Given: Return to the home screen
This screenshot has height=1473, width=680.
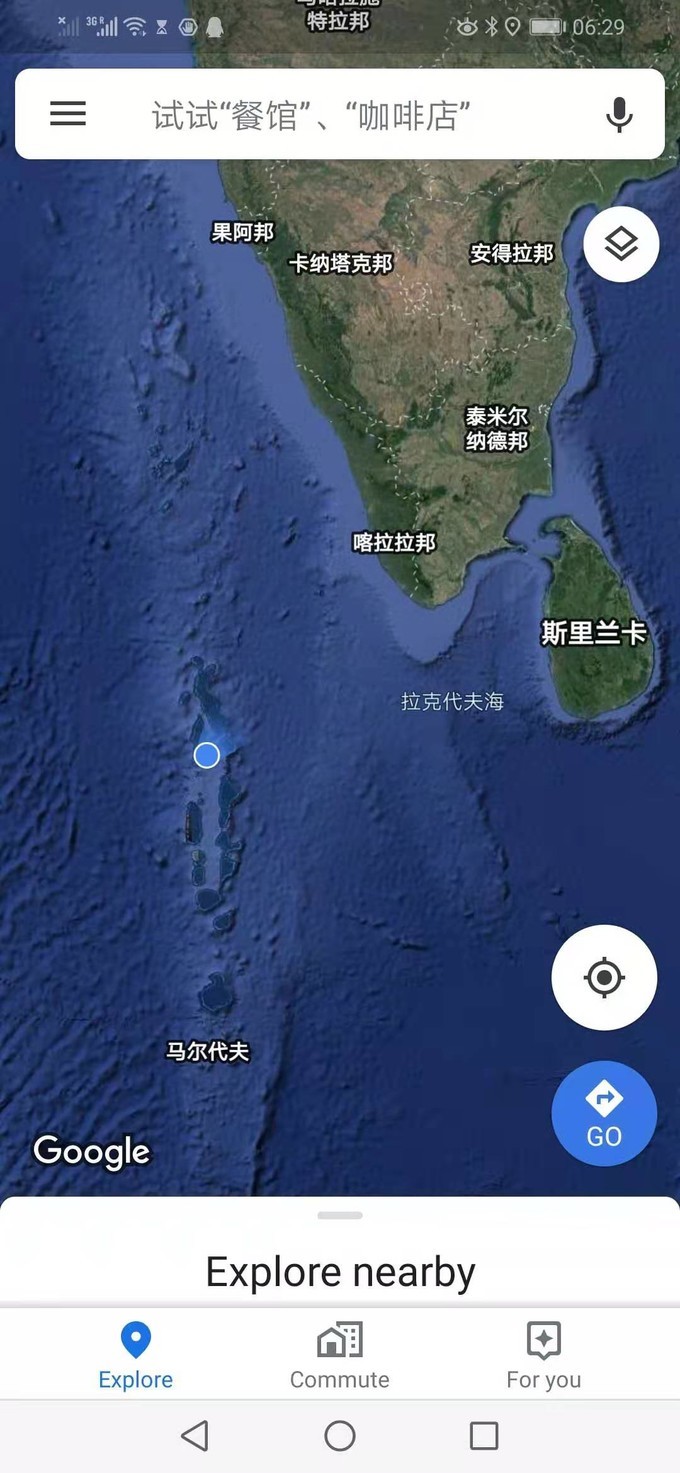Looking at the screenshot, I should 340,1436.
